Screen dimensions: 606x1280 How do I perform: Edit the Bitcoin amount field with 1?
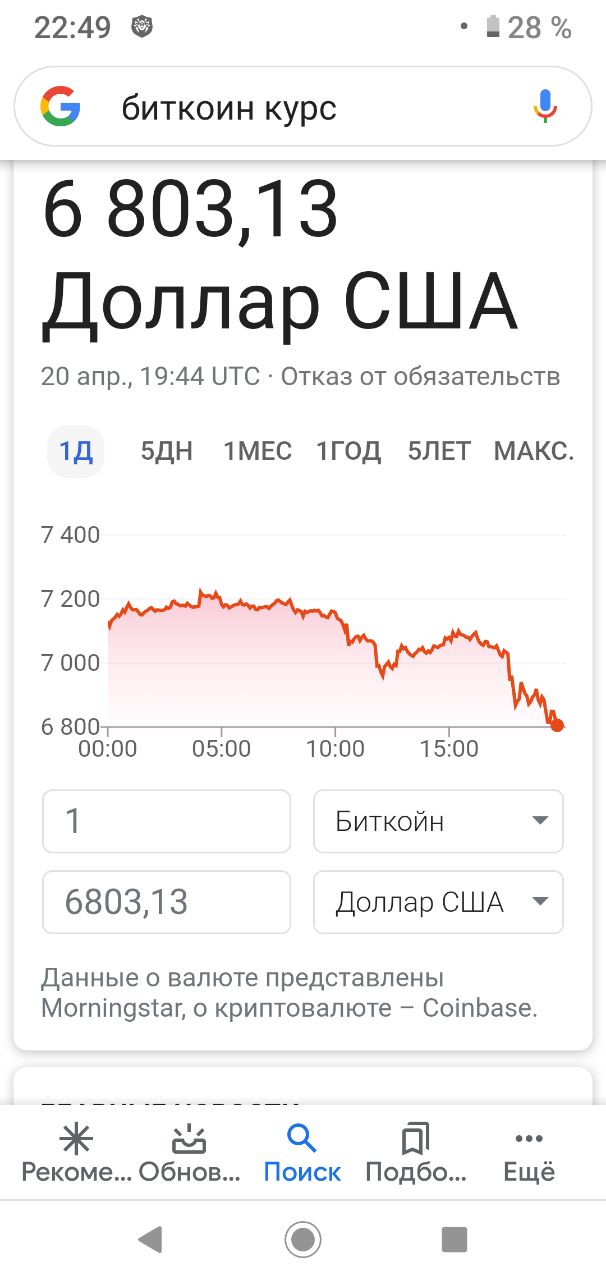pos(166,822)
